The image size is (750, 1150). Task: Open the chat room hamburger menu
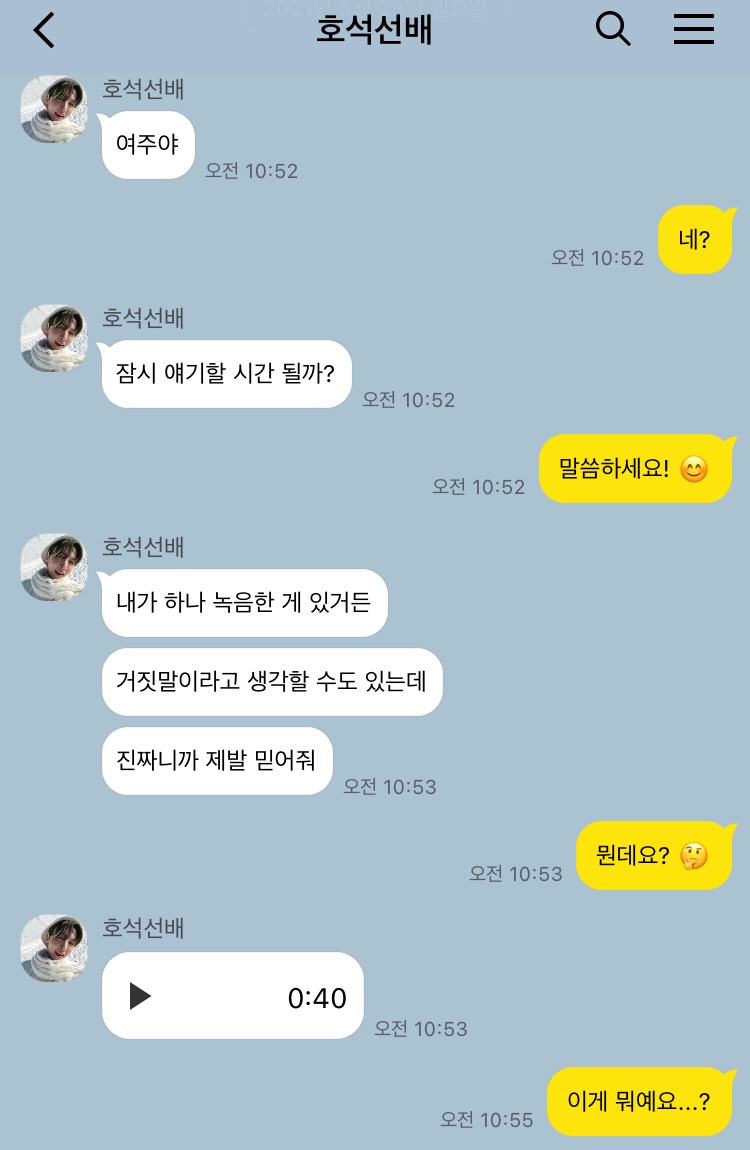[693, 29]
